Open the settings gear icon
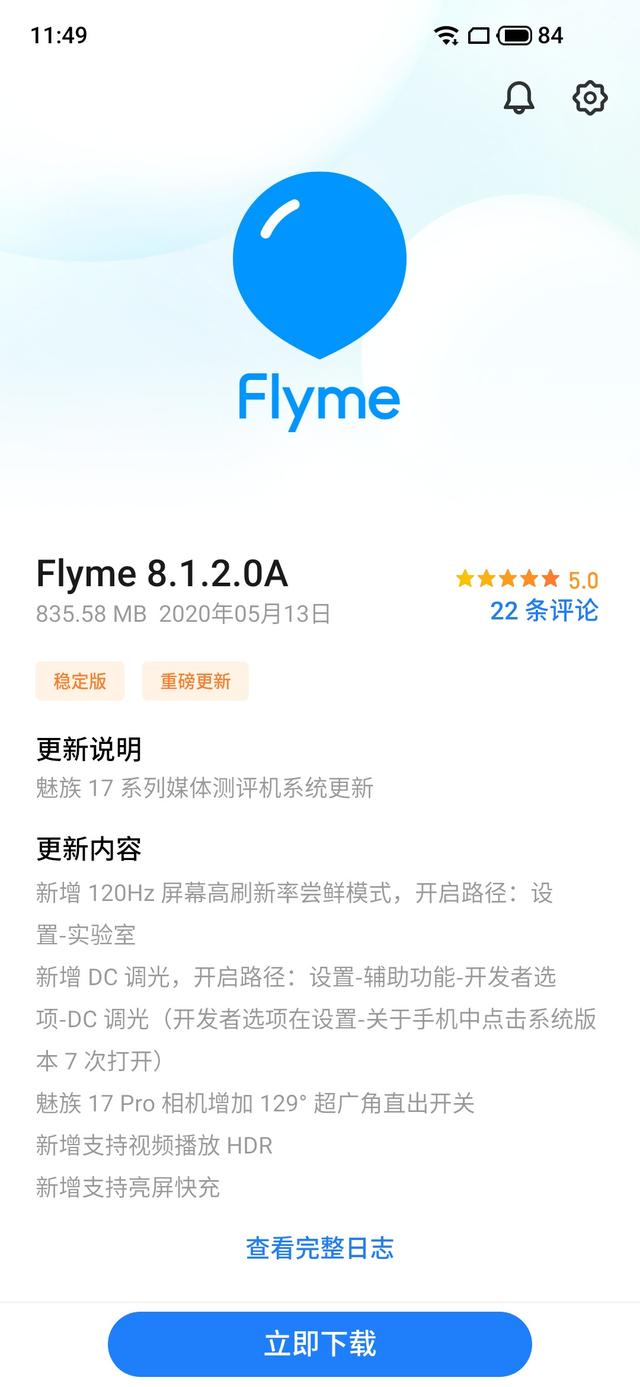The width and height of the screenshot is (640, 1387). click(x=590, y=97)
